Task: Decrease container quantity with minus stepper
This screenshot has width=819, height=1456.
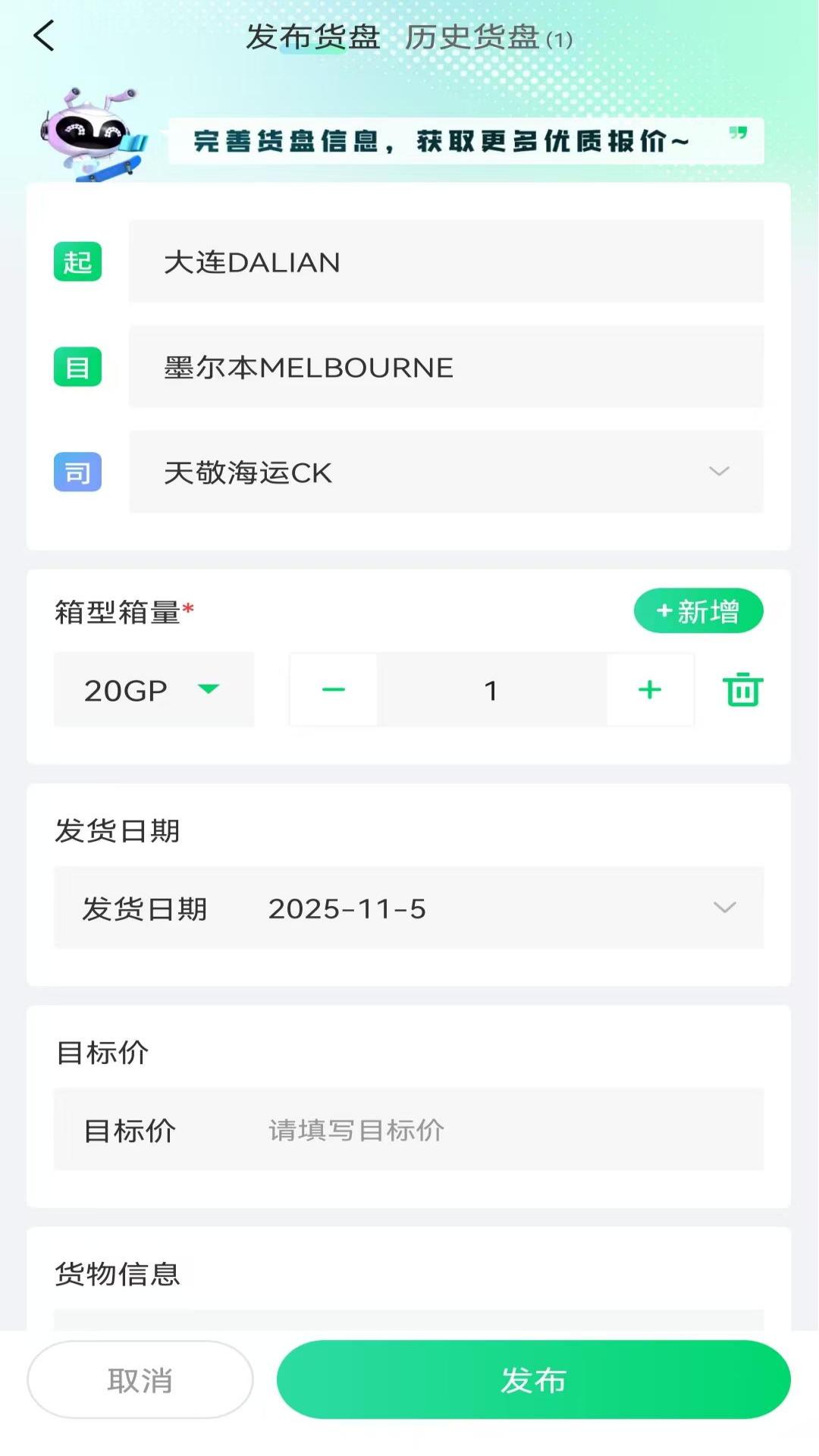Action: click(333, 689)
